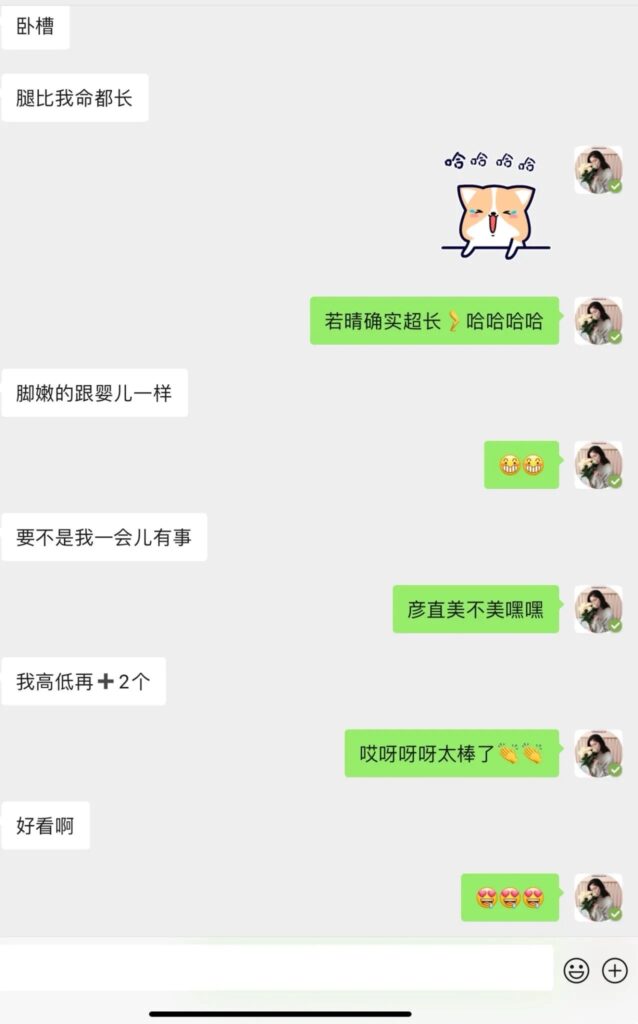Tap the avatar beside 彦直美不美嘿嘿 message
Viewport: 638px width, 1024px height.
[x=598, y=609]
